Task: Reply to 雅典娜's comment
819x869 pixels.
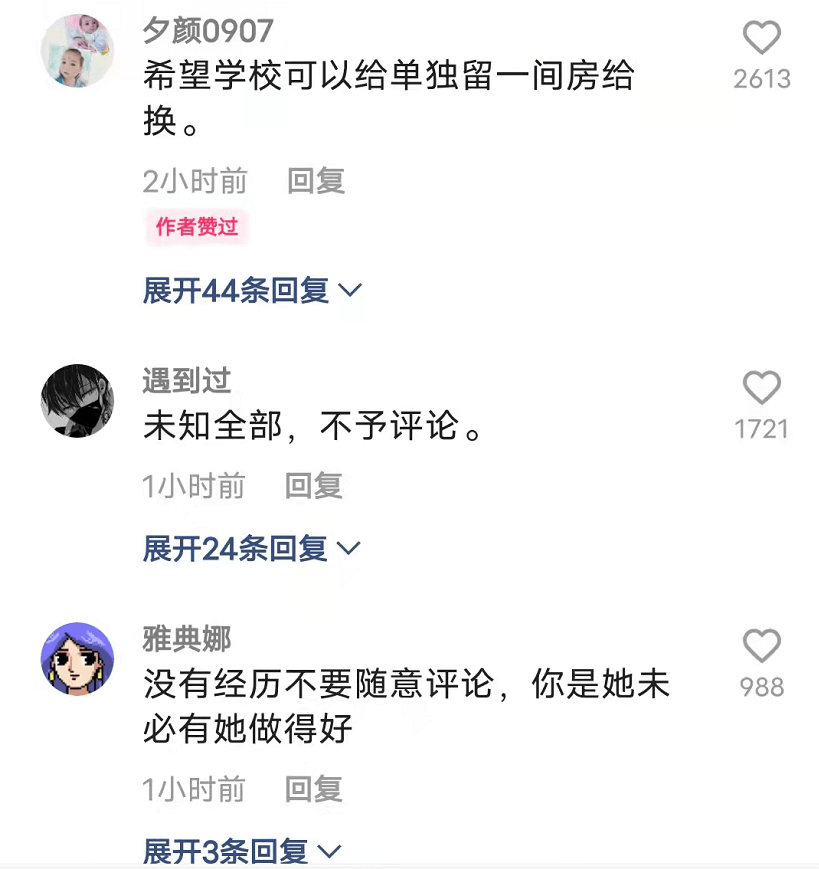Action: click(x=314, y=789)
